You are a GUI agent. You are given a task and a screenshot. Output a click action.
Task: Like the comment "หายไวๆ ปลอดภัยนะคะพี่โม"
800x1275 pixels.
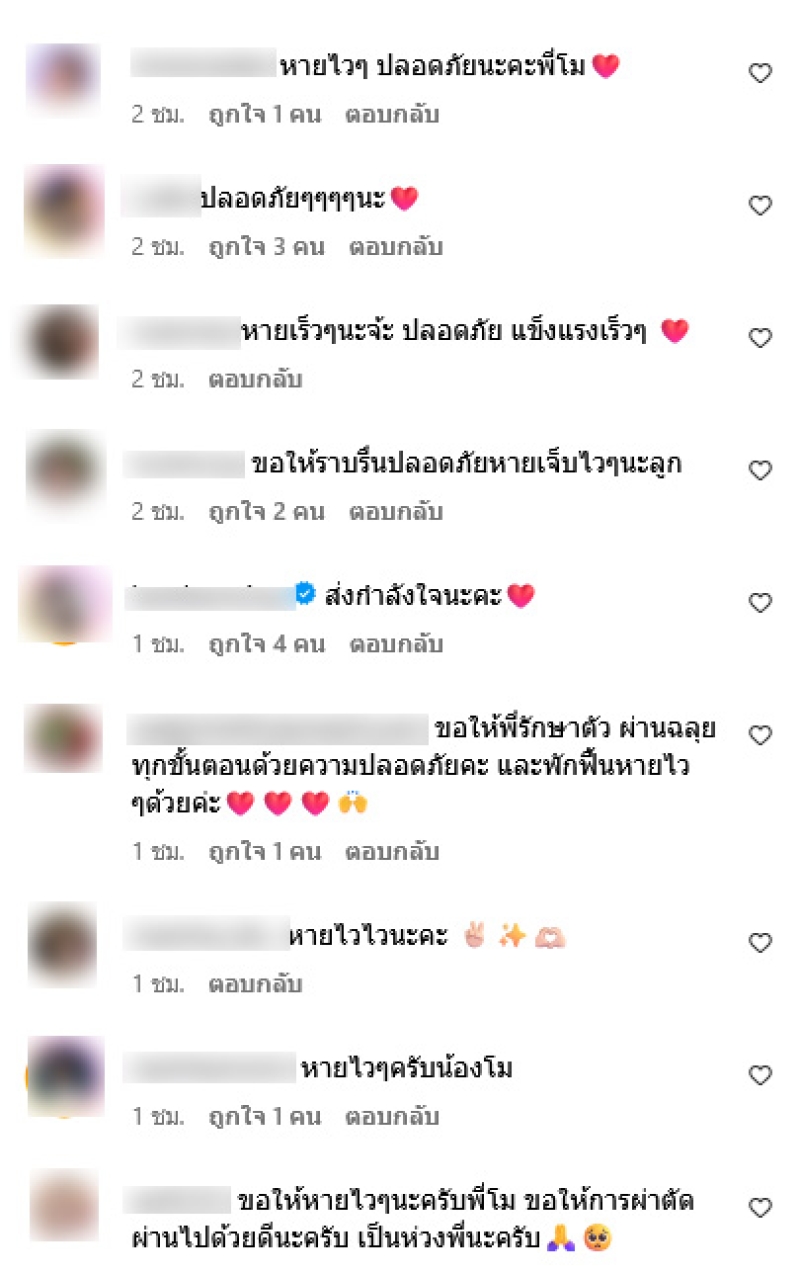[761, 73]
